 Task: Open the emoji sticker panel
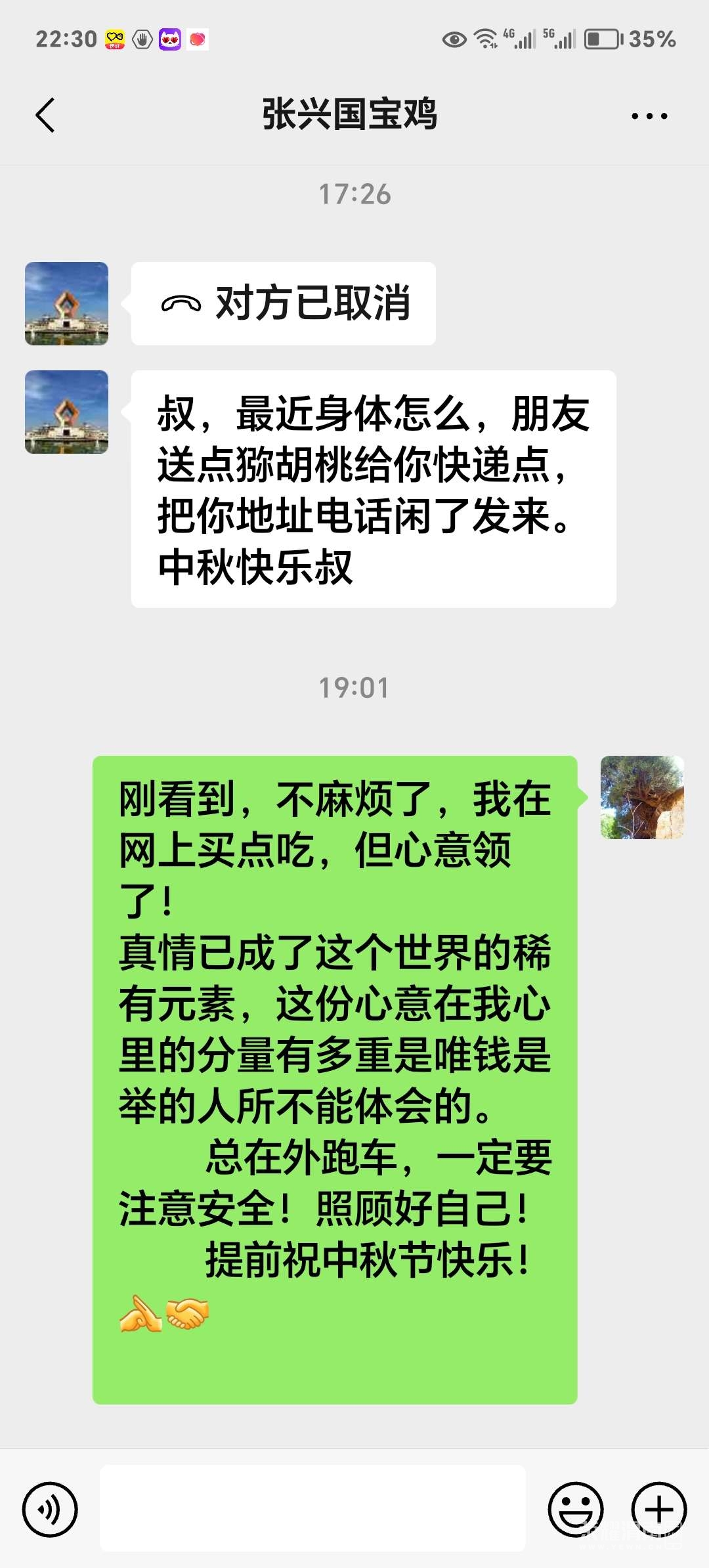[576, 1510]
